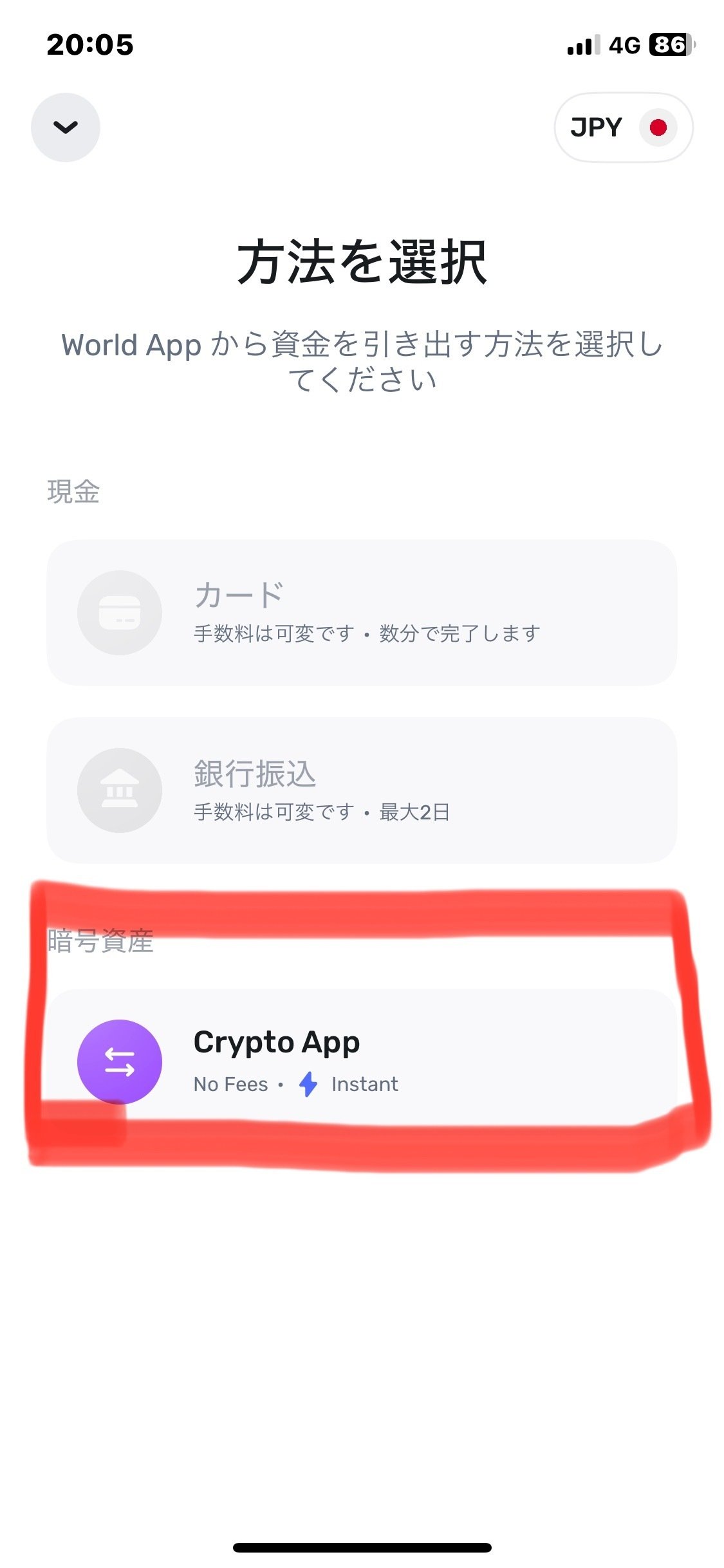The image size is (724, 1568).
Task: Select the カード withdrawal method
Action: point(362,613)
